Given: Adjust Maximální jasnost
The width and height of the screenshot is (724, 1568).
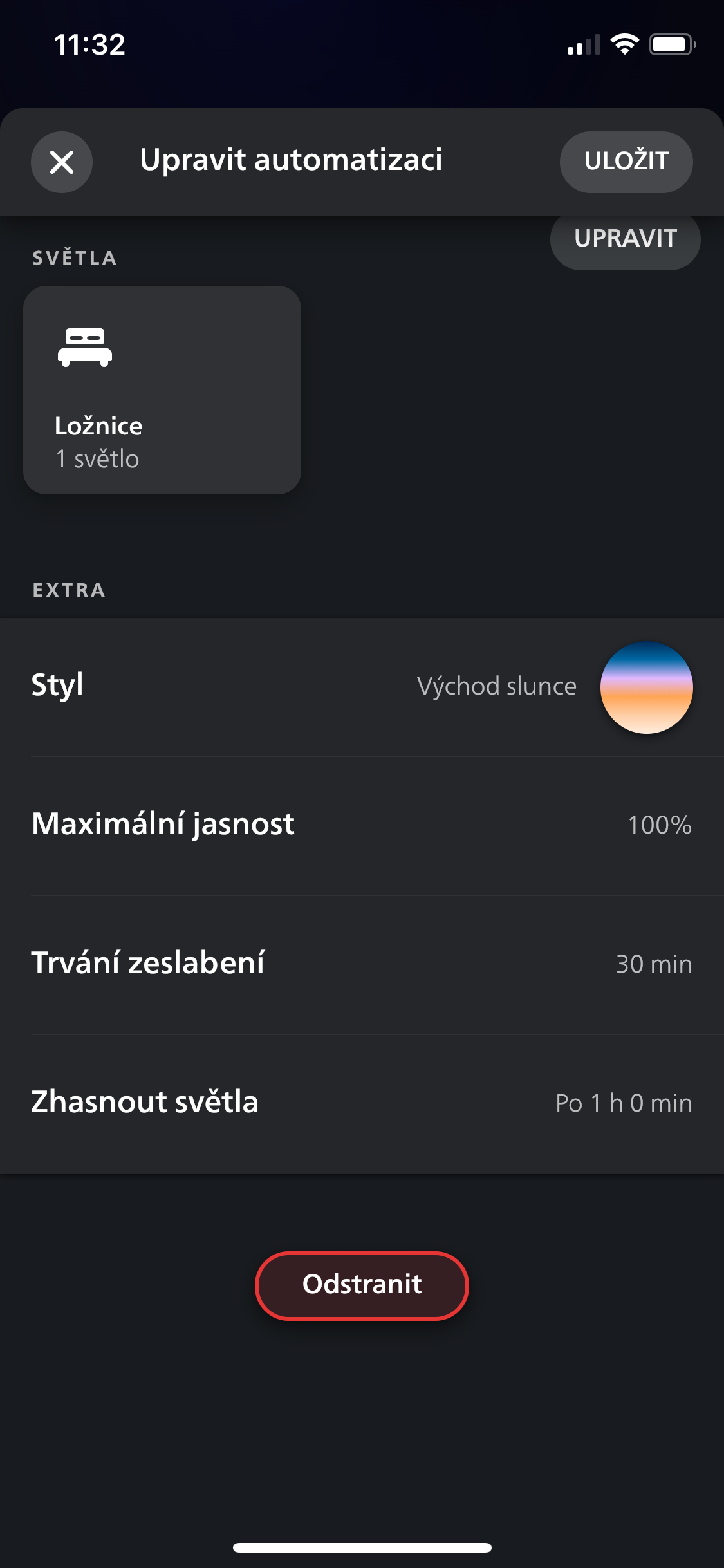Looking at the screenshot, I should tap(362, 825).
